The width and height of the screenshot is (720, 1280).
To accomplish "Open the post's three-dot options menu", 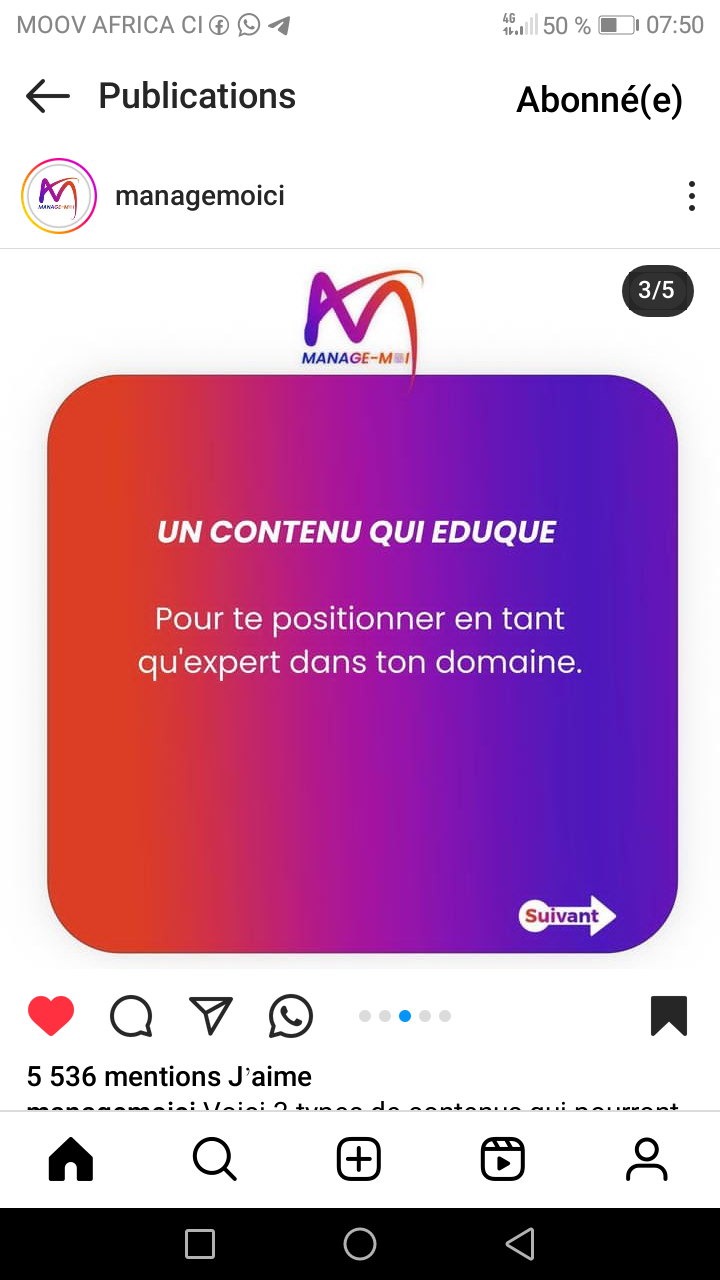I will (691, 196).
